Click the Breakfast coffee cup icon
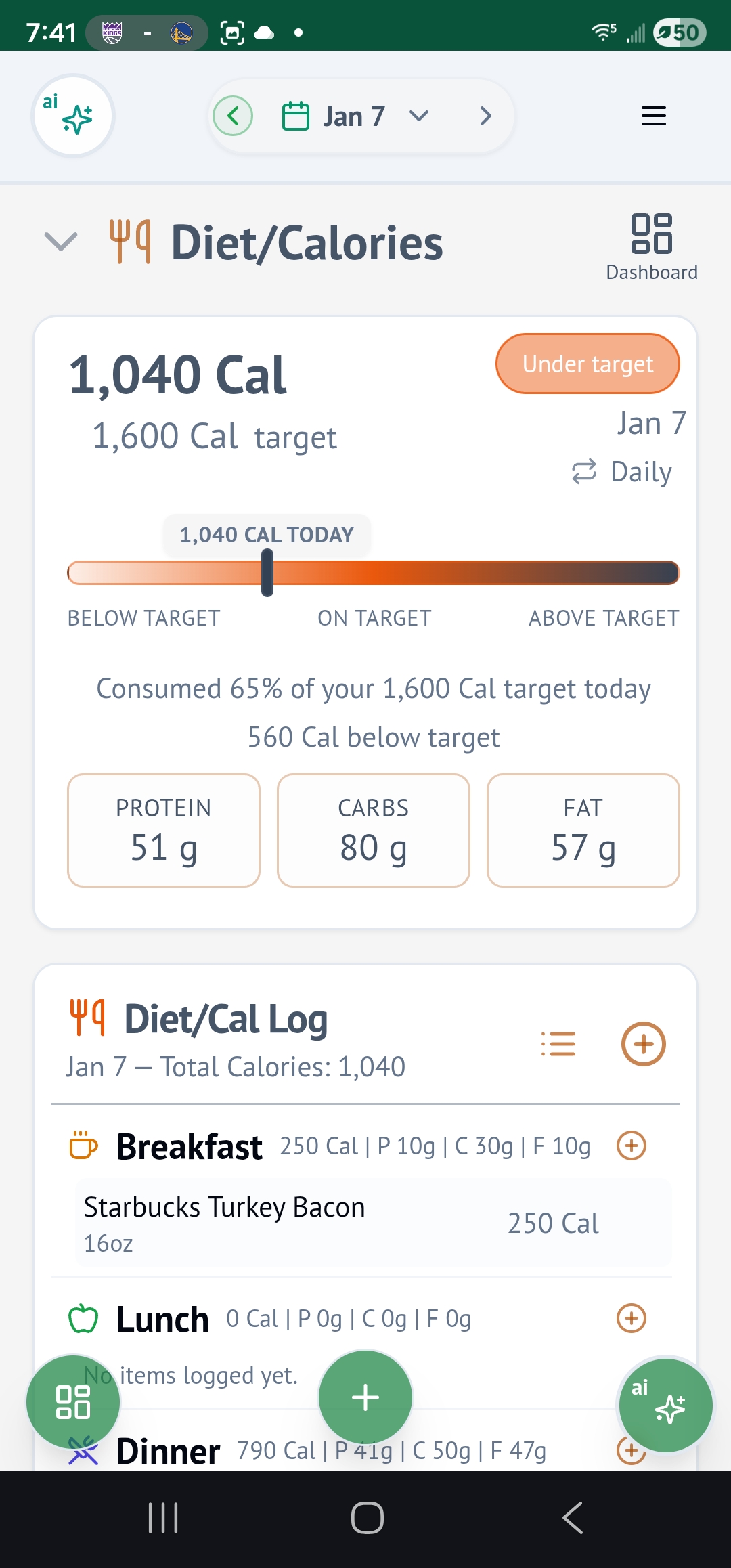 point(83,1146)
